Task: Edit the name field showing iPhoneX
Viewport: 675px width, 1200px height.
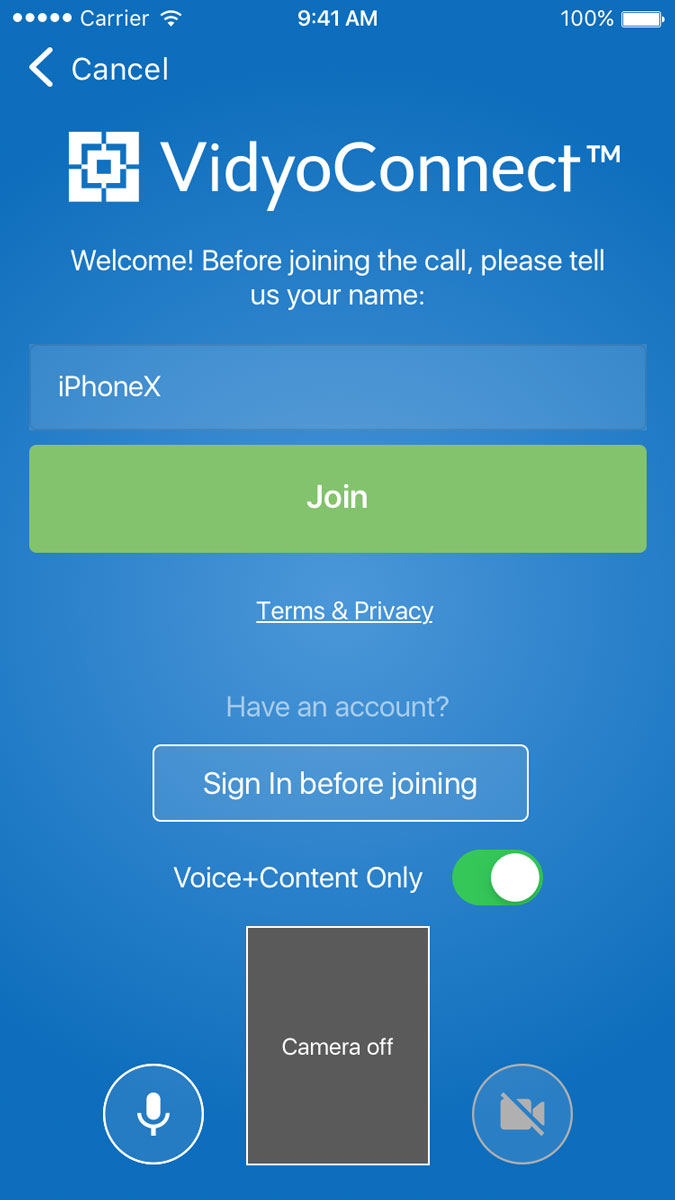Action: tap(337, 387)
